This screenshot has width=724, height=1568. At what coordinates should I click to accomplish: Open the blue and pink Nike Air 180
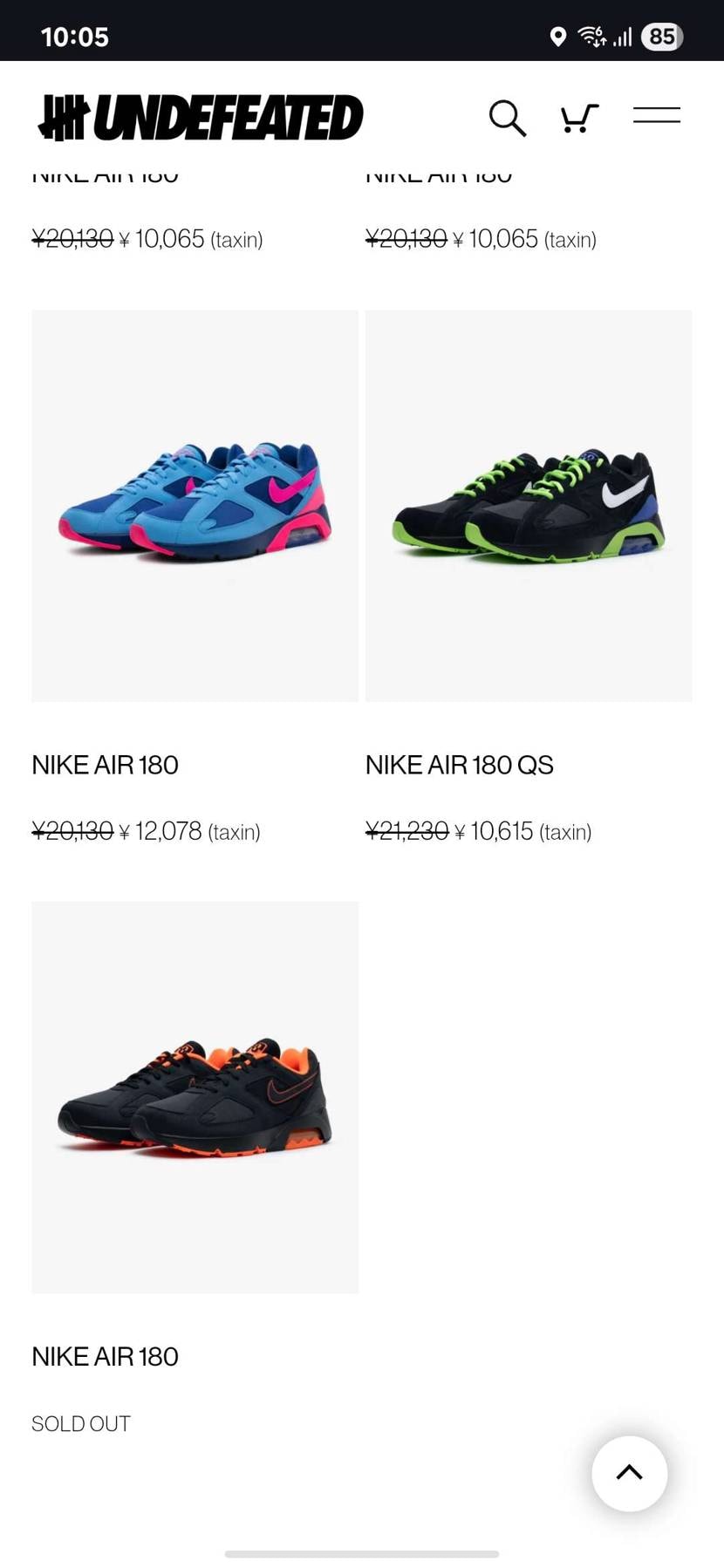tap(195, 506)
